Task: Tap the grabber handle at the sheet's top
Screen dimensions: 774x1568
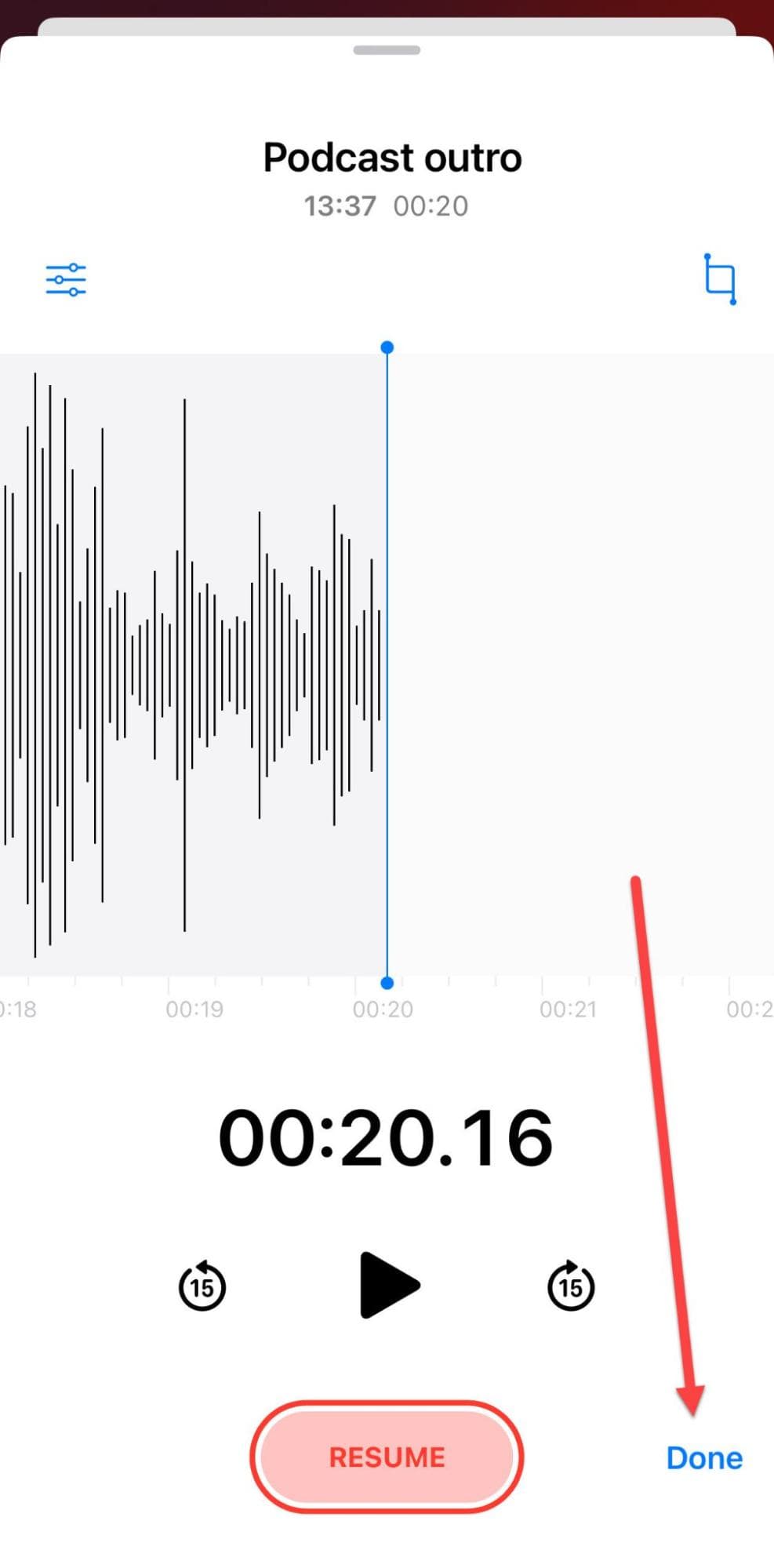Action: pyautogui.click(x=387, y=50)
